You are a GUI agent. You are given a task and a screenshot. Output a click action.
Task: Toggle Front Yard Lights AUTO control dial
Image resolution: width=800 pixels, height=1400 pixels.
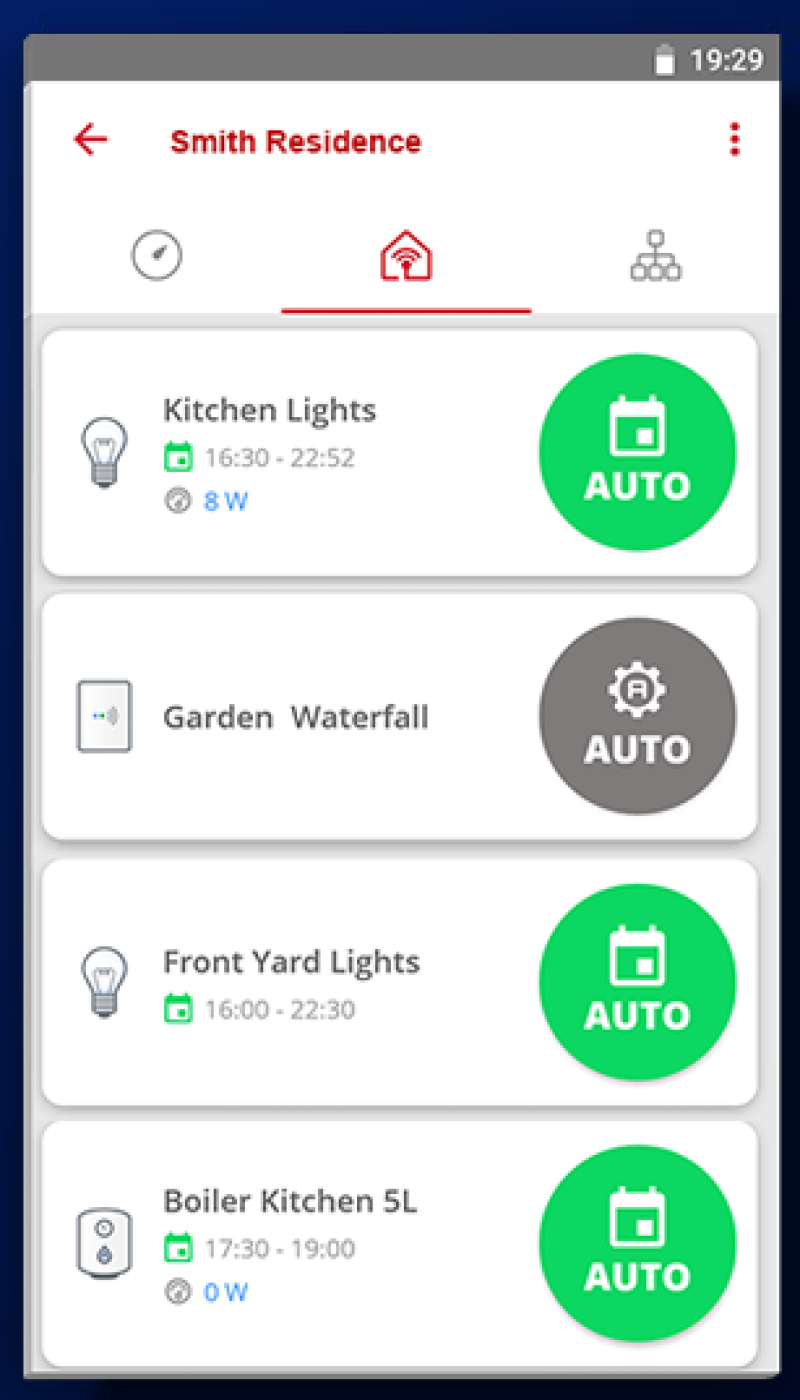point(638,982)
